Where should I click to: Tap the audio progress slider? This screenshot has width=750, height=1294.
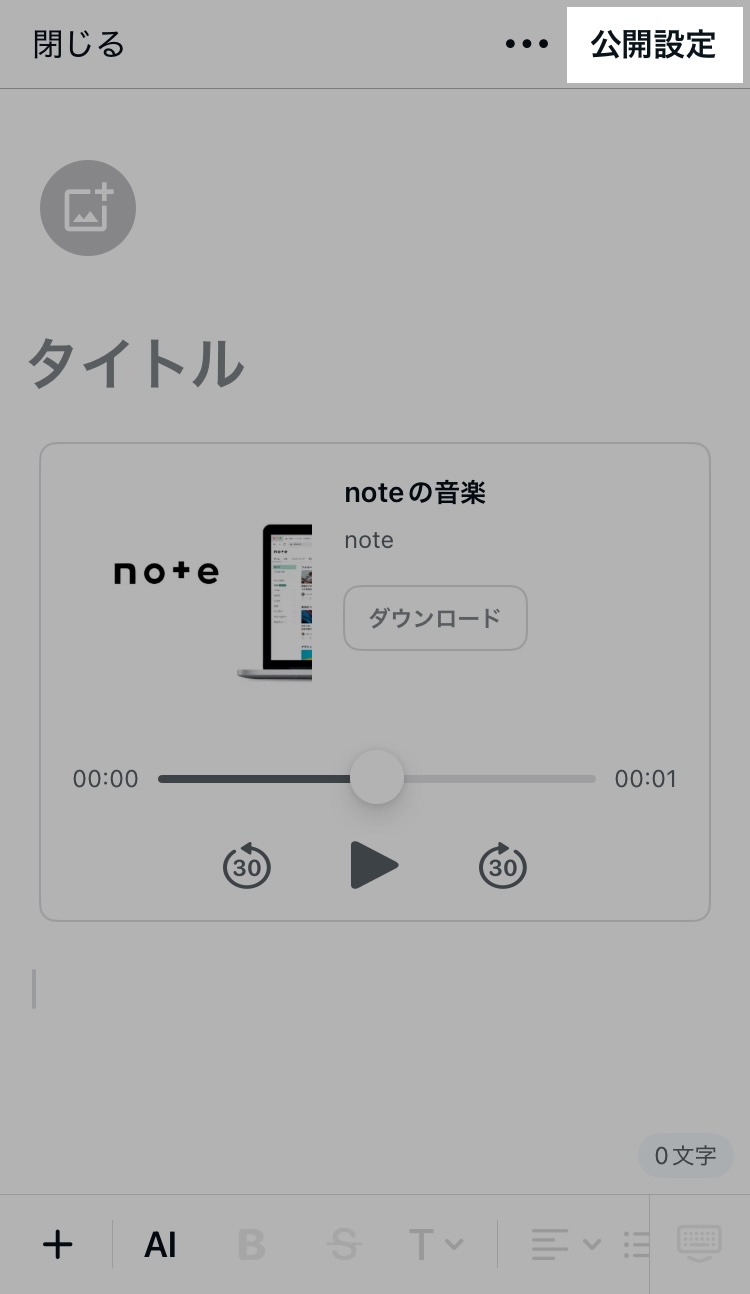pyautogui.click(x=377, y=778)
